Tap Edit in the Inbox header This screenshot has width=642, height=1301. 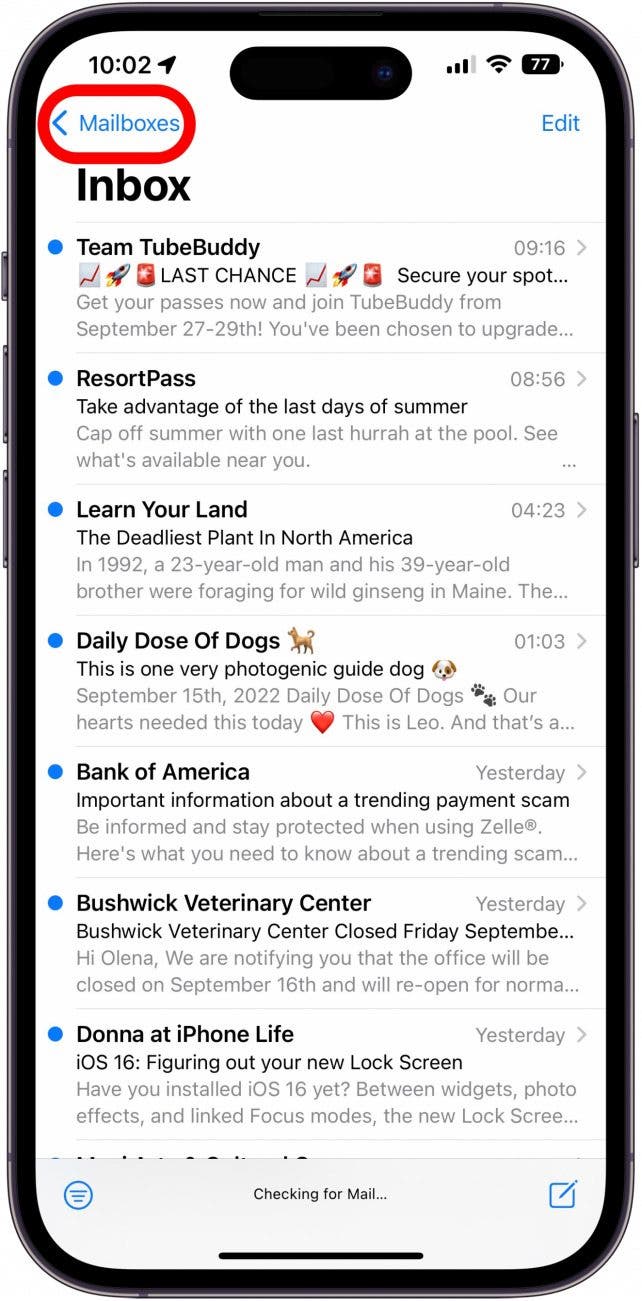coord(560,123)
